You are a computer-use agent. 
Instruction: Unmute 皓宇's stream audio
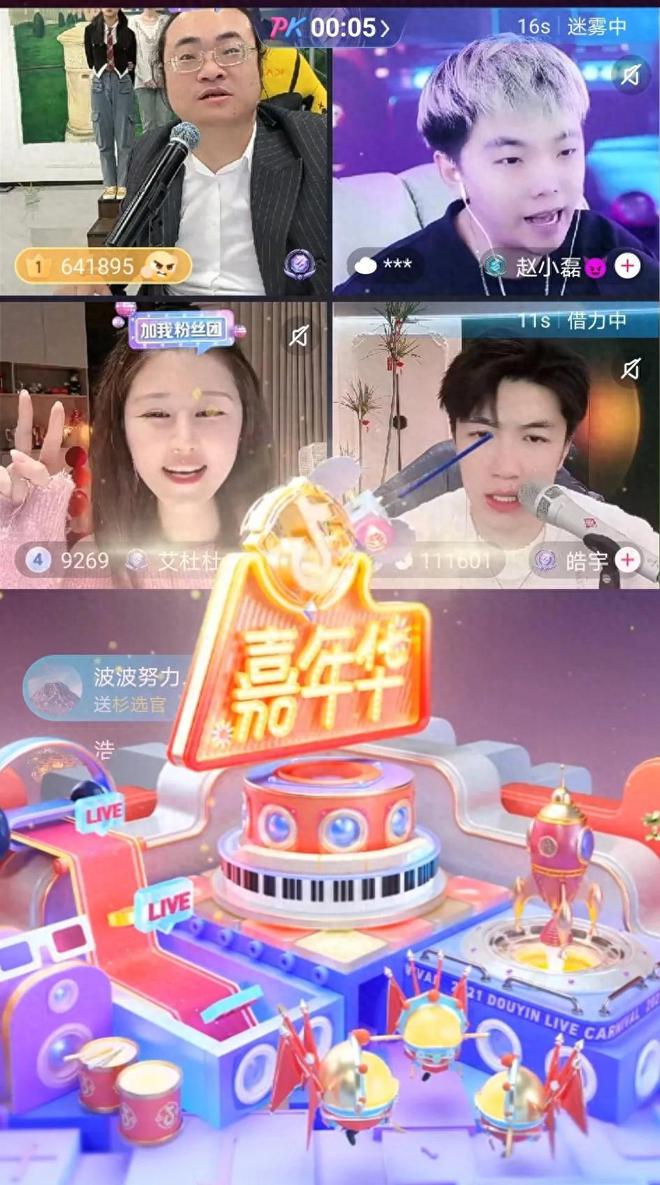630,369
